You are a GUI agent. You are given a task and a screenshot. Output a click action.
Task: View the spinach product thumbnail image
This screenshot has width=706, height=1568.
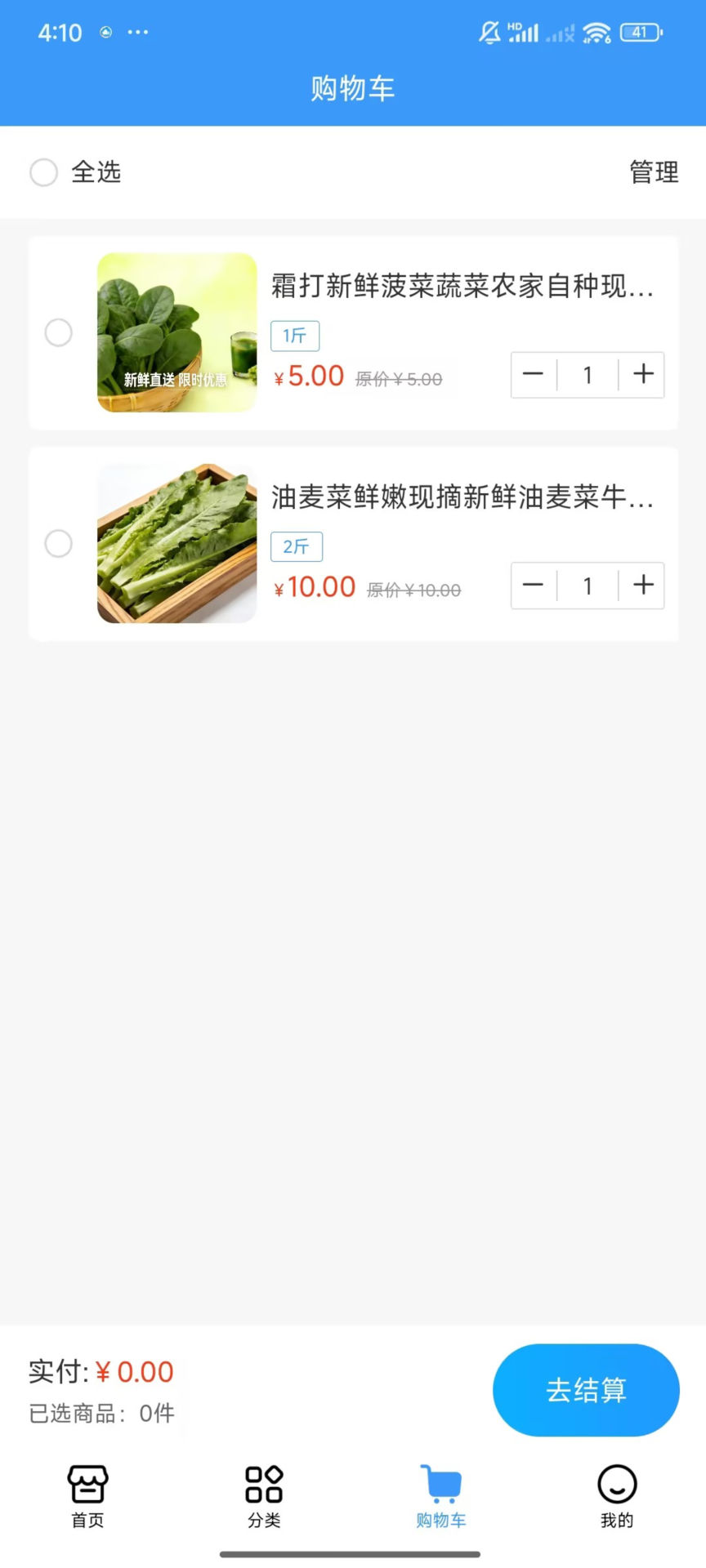point(176,333)
